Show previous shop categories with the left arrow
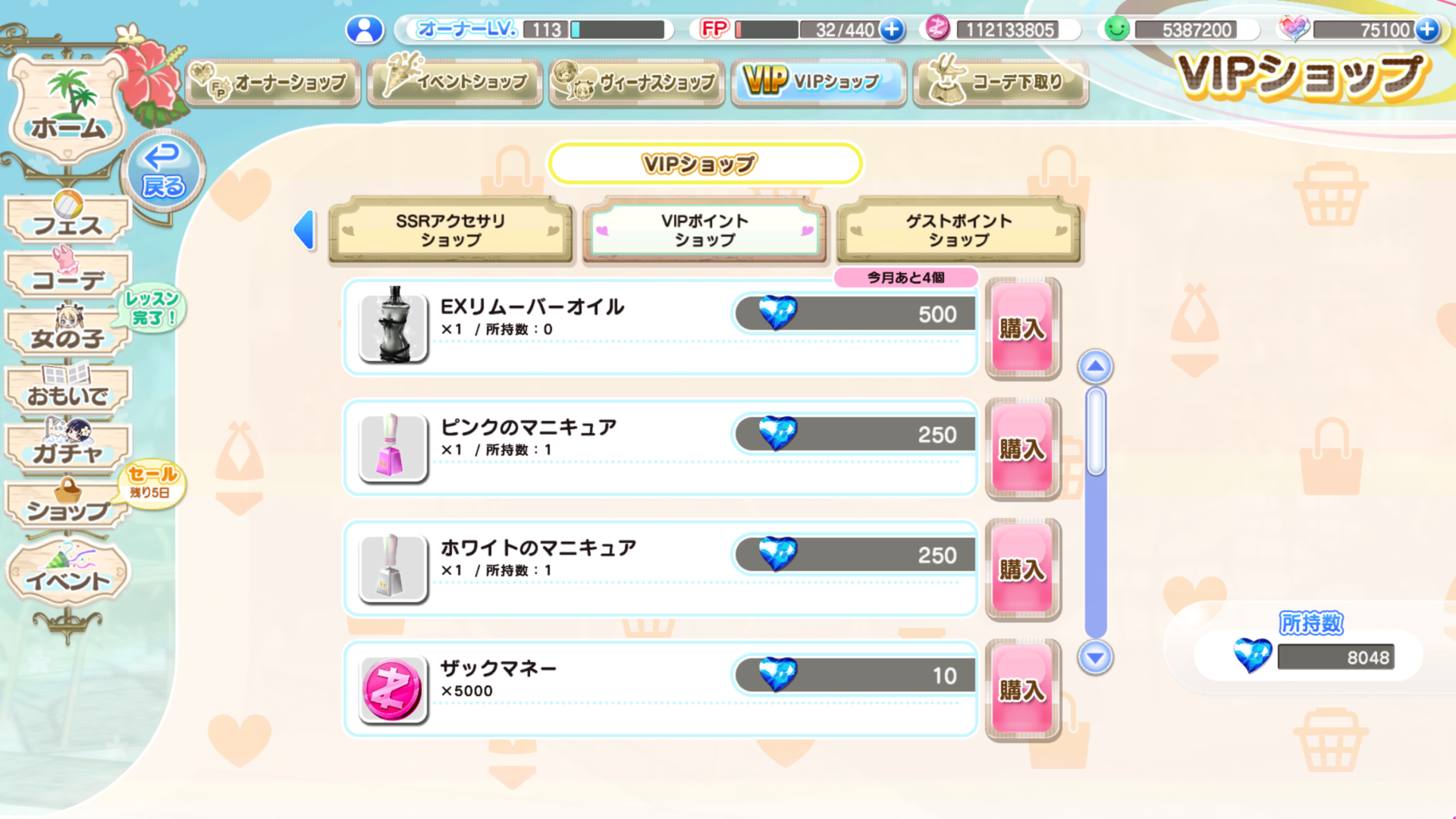The image size is (1456, 819). click(x=305, y=230)
